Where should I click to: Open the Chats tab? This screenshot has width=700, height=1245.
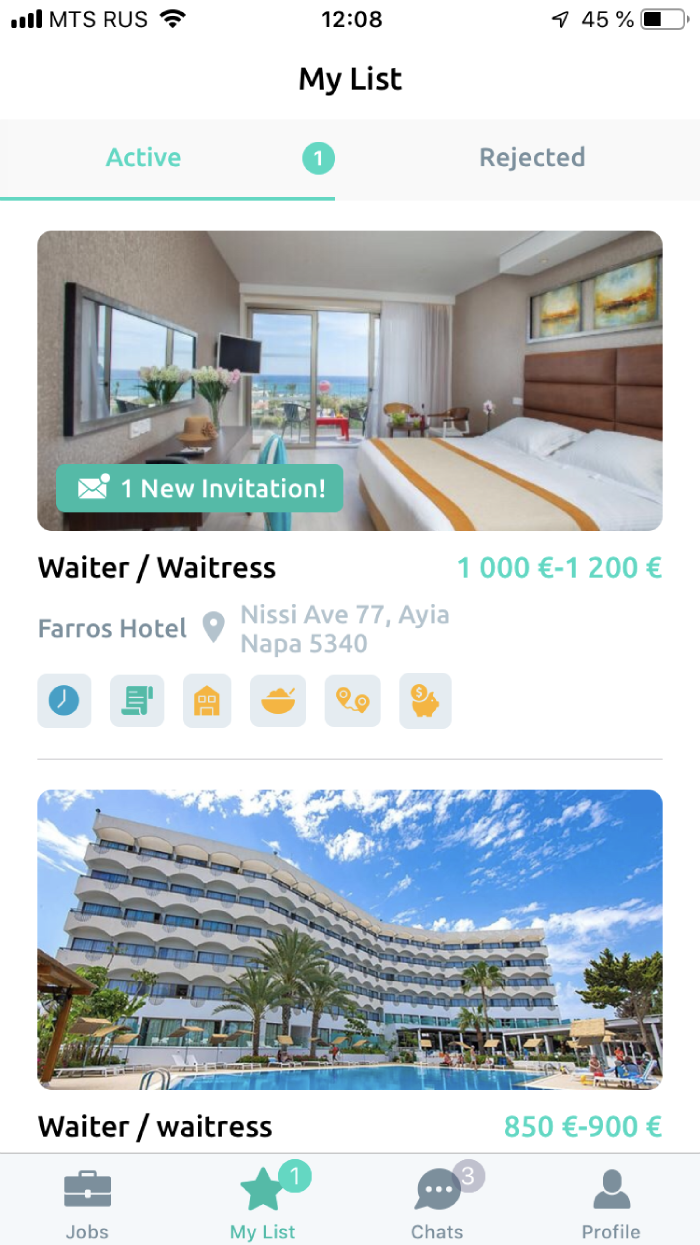coord(437,1203)
